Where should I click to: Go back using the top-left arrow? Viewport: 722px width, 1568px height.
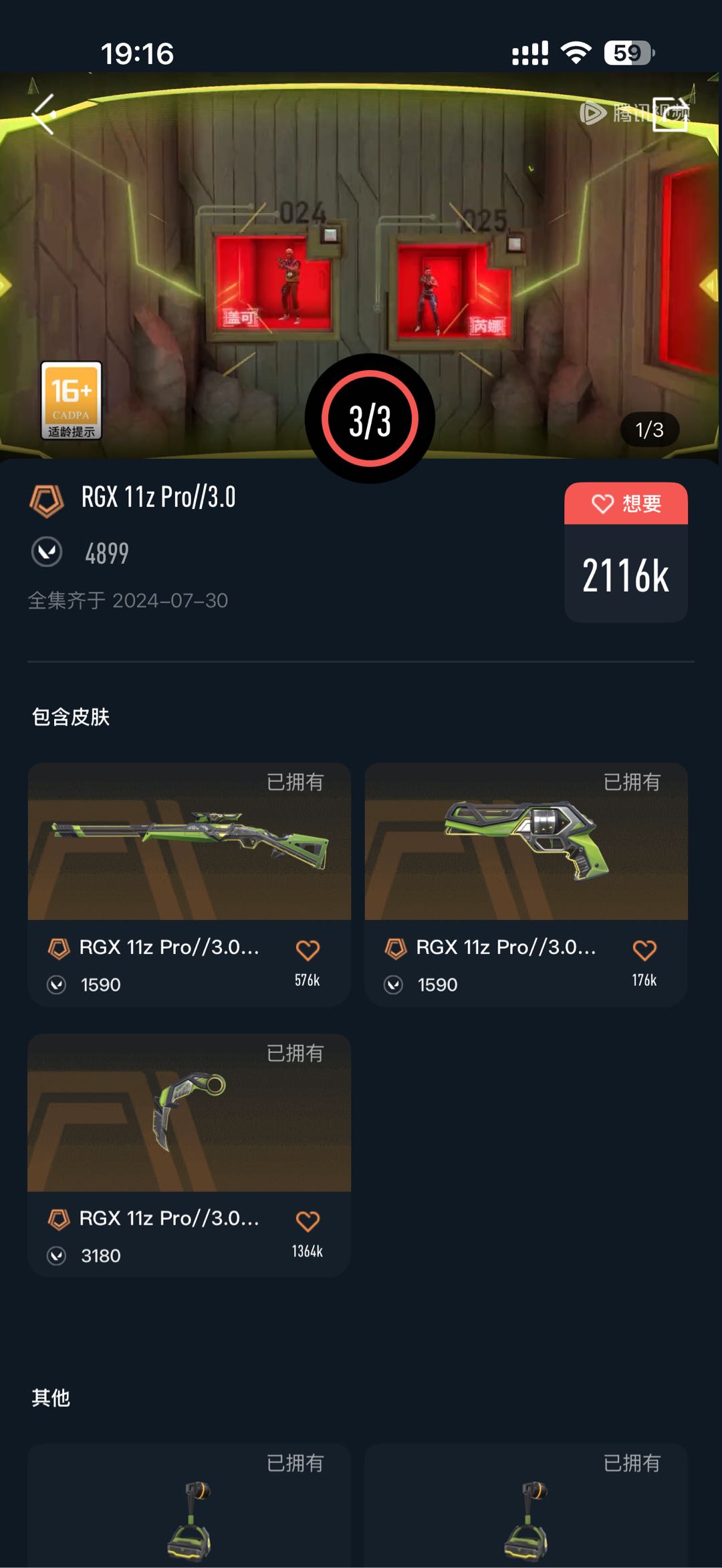coord(44,114)
